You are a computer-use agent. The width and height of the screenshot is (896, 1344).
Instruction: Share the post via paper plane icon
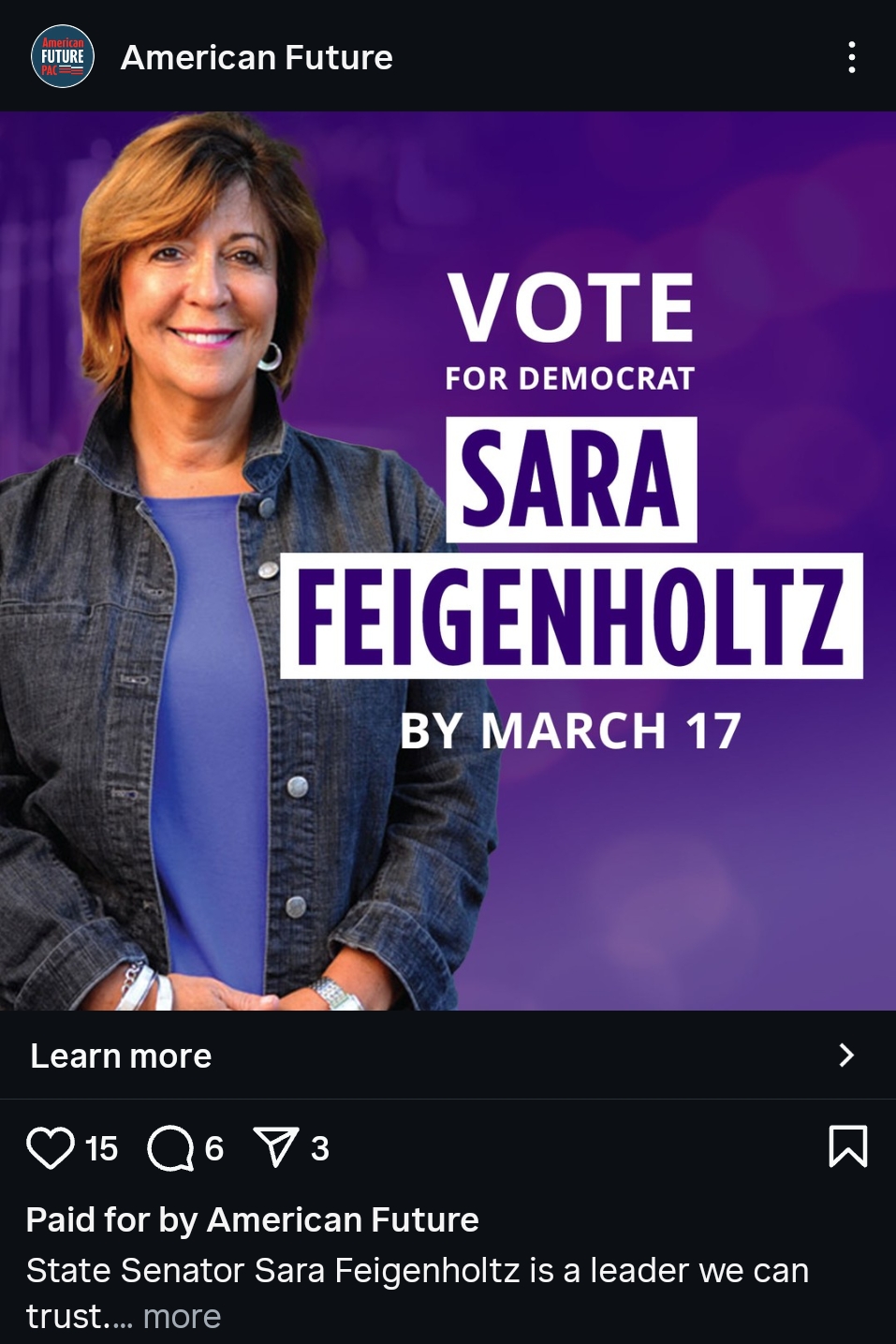[x=276, y=1147]
